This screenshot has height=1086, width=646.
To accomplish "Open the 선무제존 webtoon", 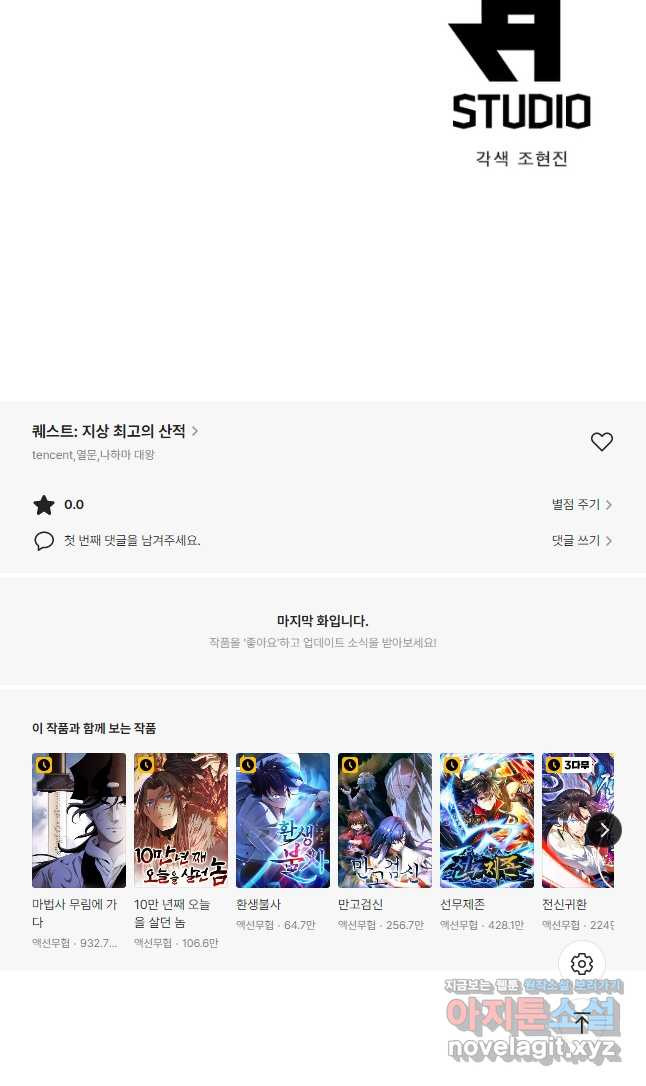I will point(487,820).
